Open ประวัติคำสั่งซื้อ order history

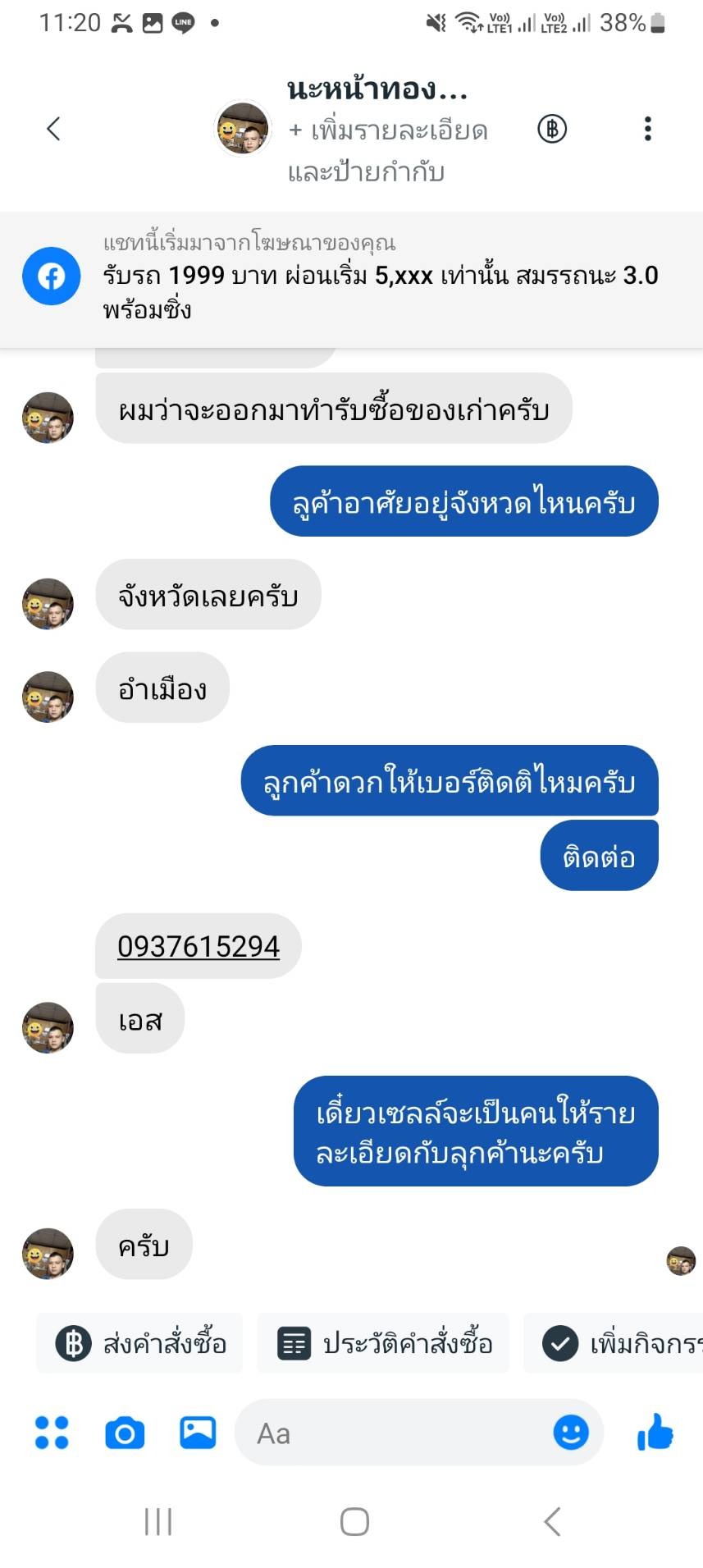(x=383, y=1343)
